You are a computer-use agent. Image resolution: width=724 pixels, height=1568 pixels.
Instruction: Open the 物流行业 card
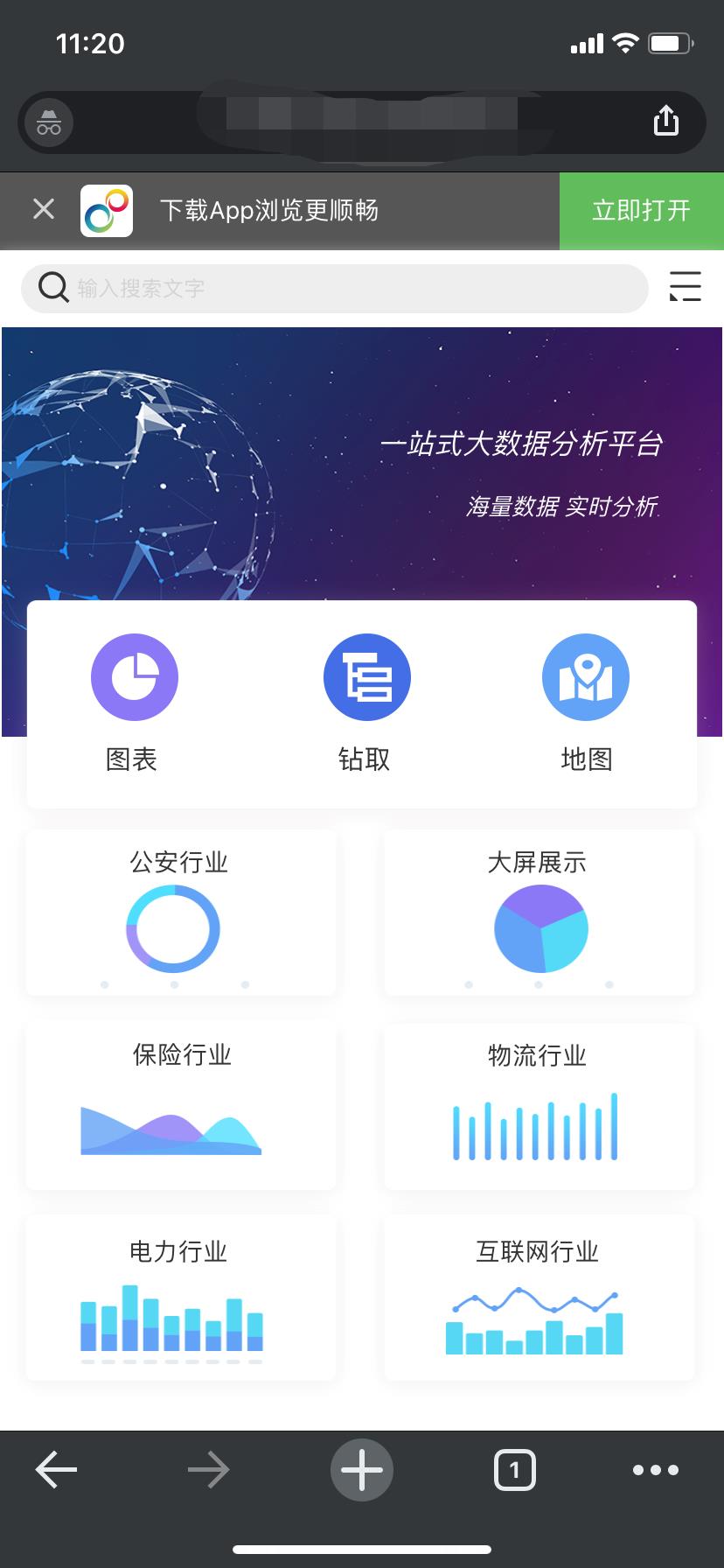click(539, 1106)
